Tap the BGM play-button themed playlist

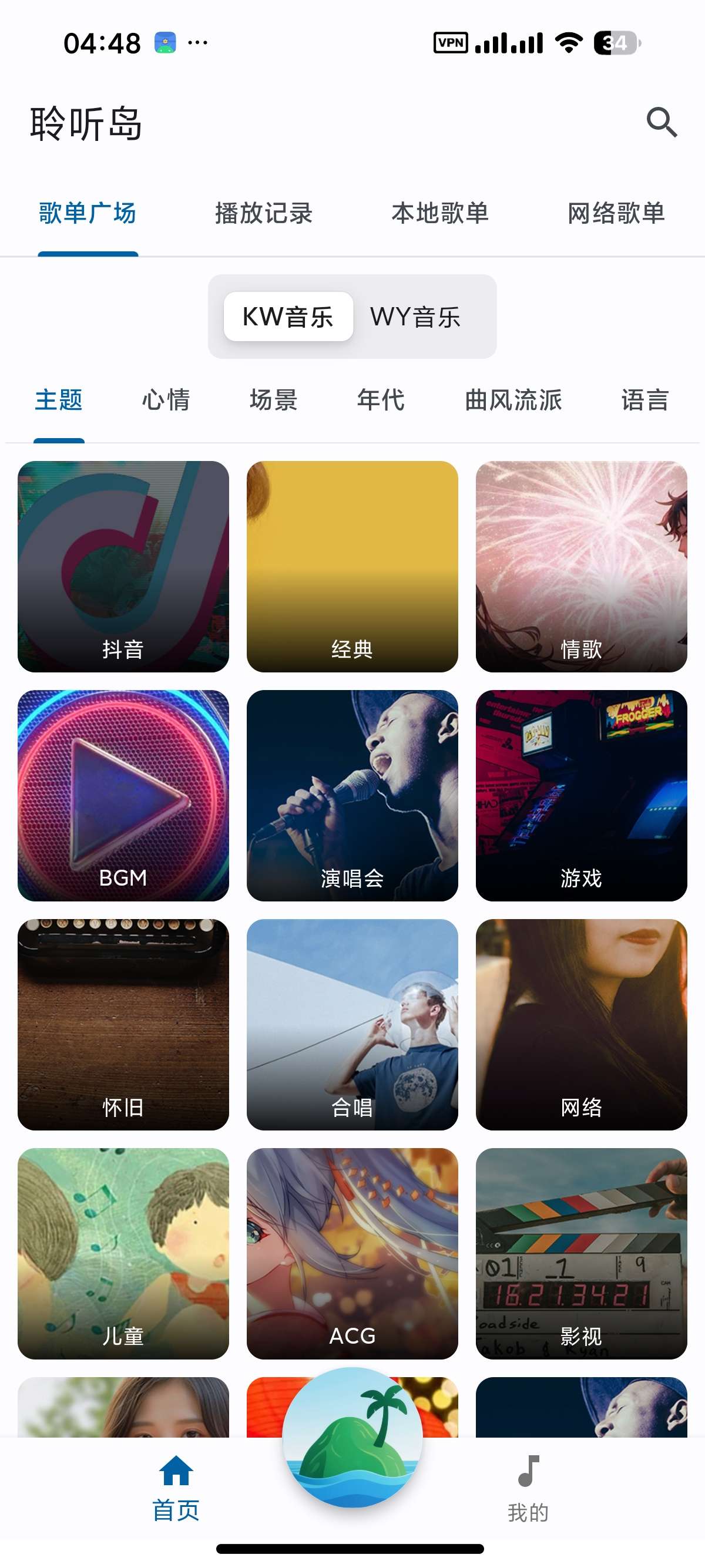(123, 791)
